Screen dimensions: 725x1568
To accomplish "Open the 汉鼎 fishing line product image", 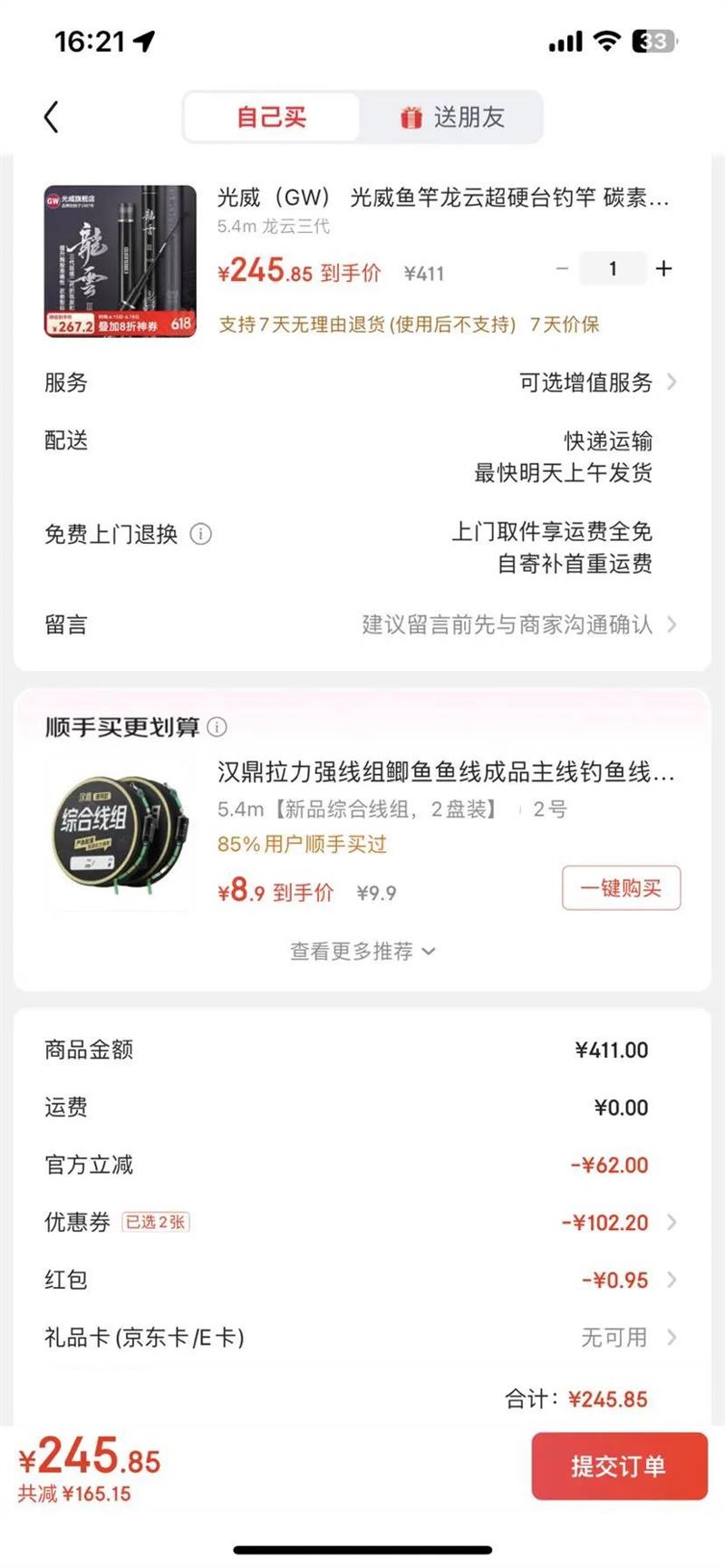I will pyautogui.click(x=121, y=834).
